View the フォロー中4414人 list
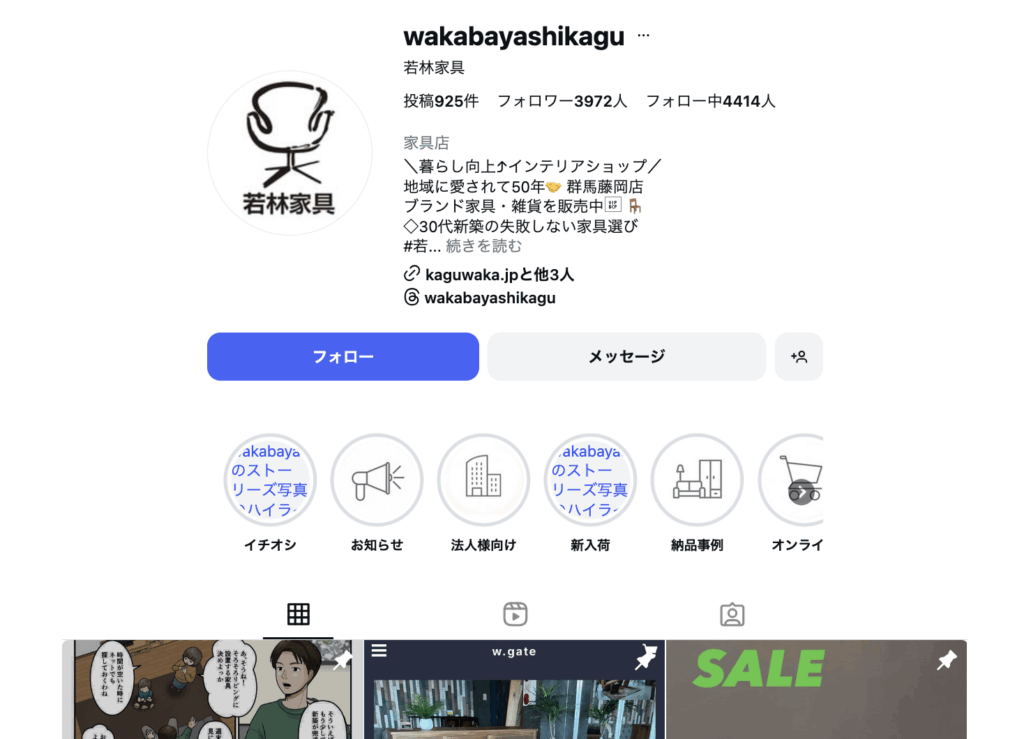Screen dimensions: 1024x739 (x=710, y=101)
